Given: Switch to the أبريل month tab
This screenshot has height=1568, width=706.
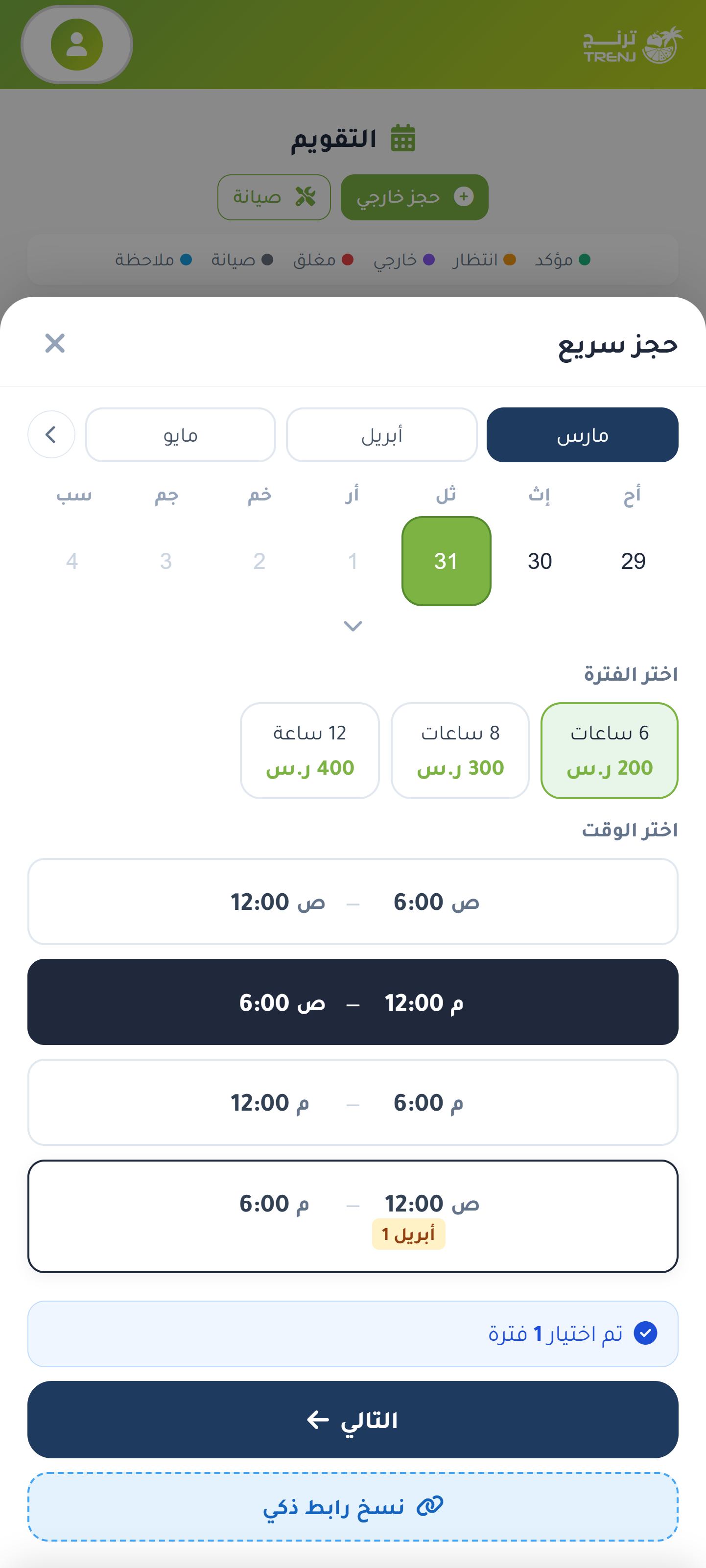Looking at the screenshot, I should tap(381, 434).
